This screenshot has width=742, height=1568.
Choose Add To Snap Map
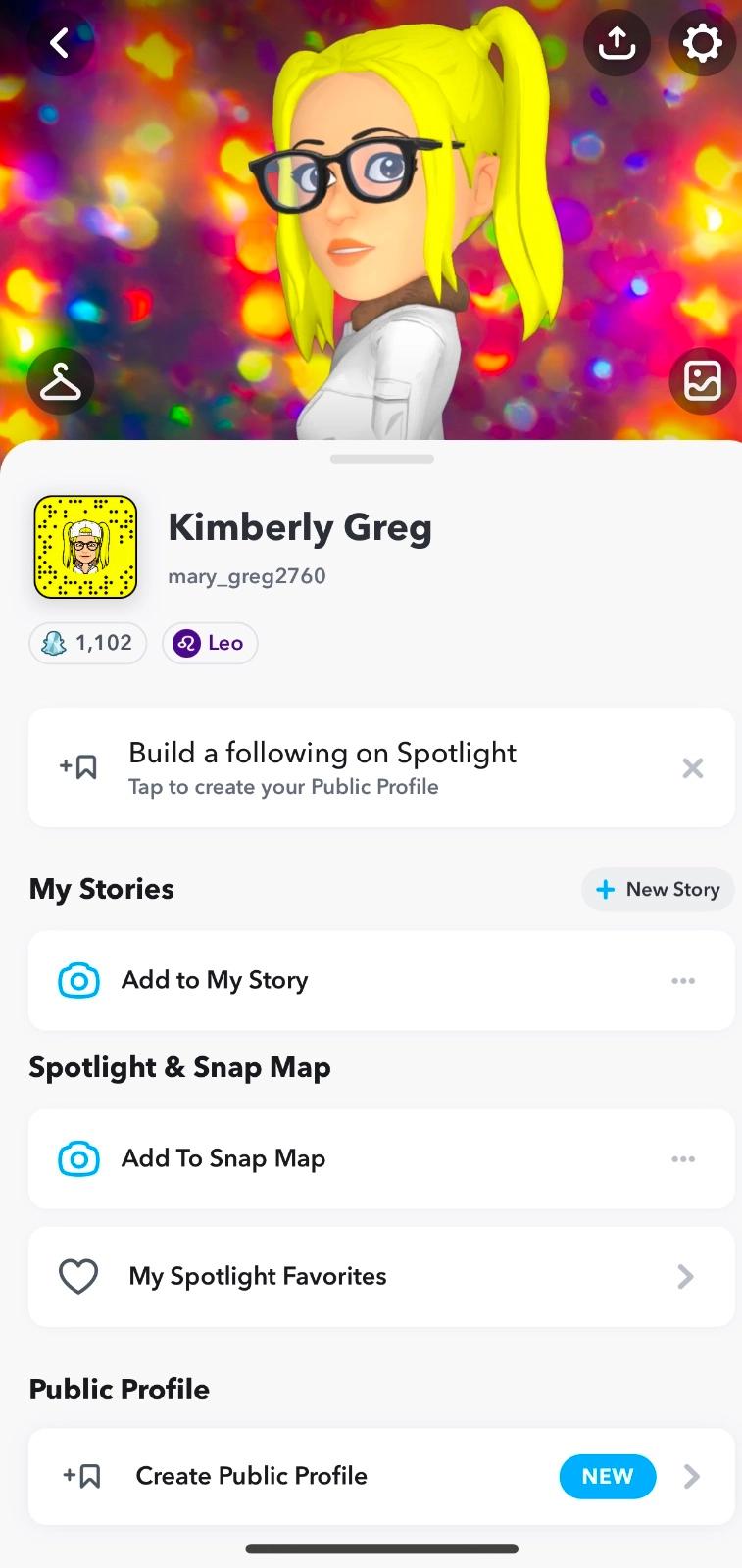tap(223, 1158)
